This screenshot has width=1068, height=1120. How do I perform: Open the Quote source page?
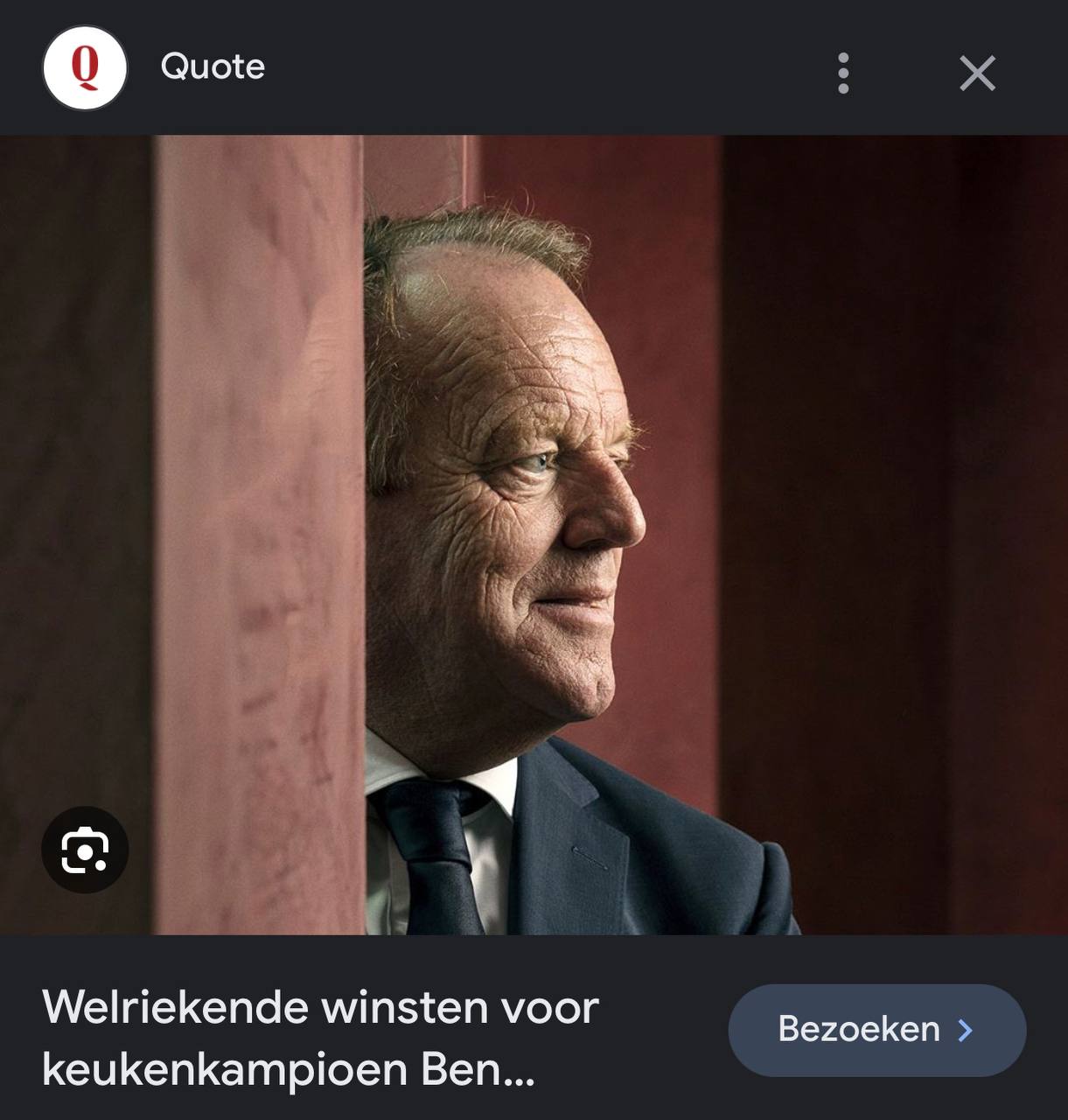pos(213,66)
